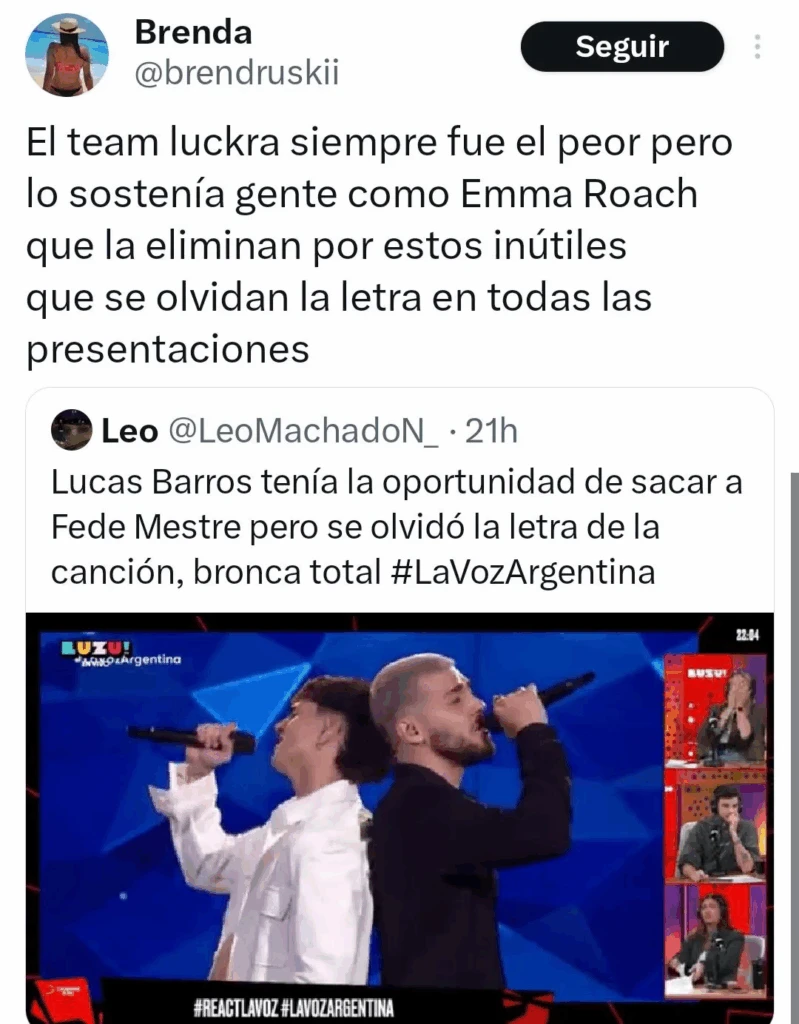Open the @brendruskii profile handle
Image resolution: width=799 pixels, height=1024 pixels.
coord(236,74)
